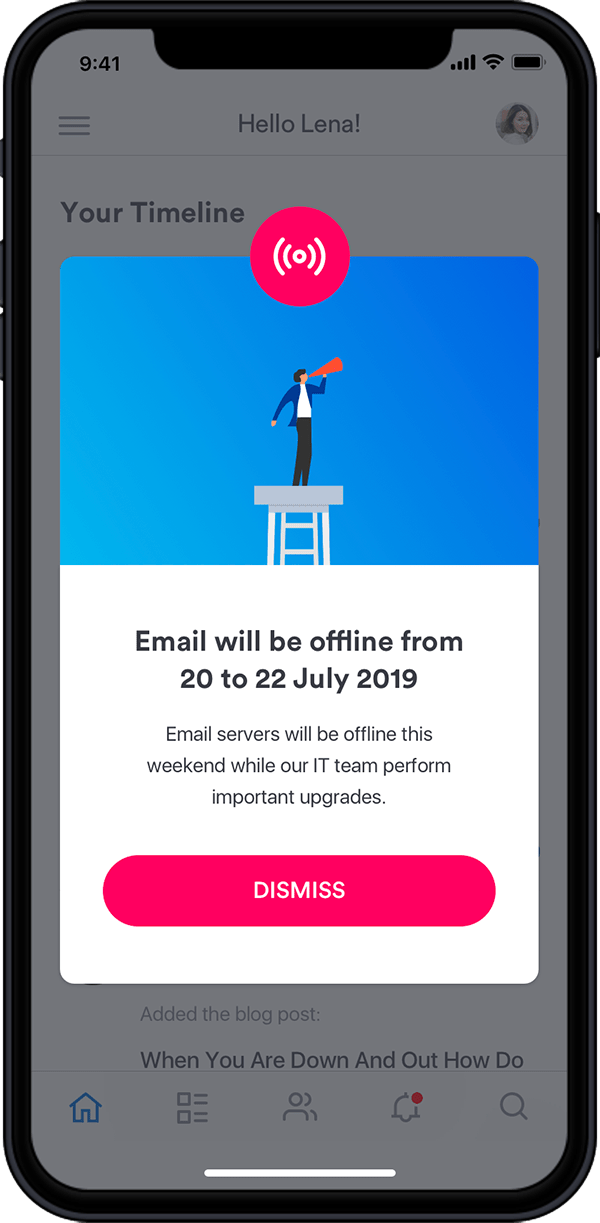Viewport: 600px width, 1223px height.
Task: Switch to the list view tab
Action: pyautogui.click(x=192, y=1107)
